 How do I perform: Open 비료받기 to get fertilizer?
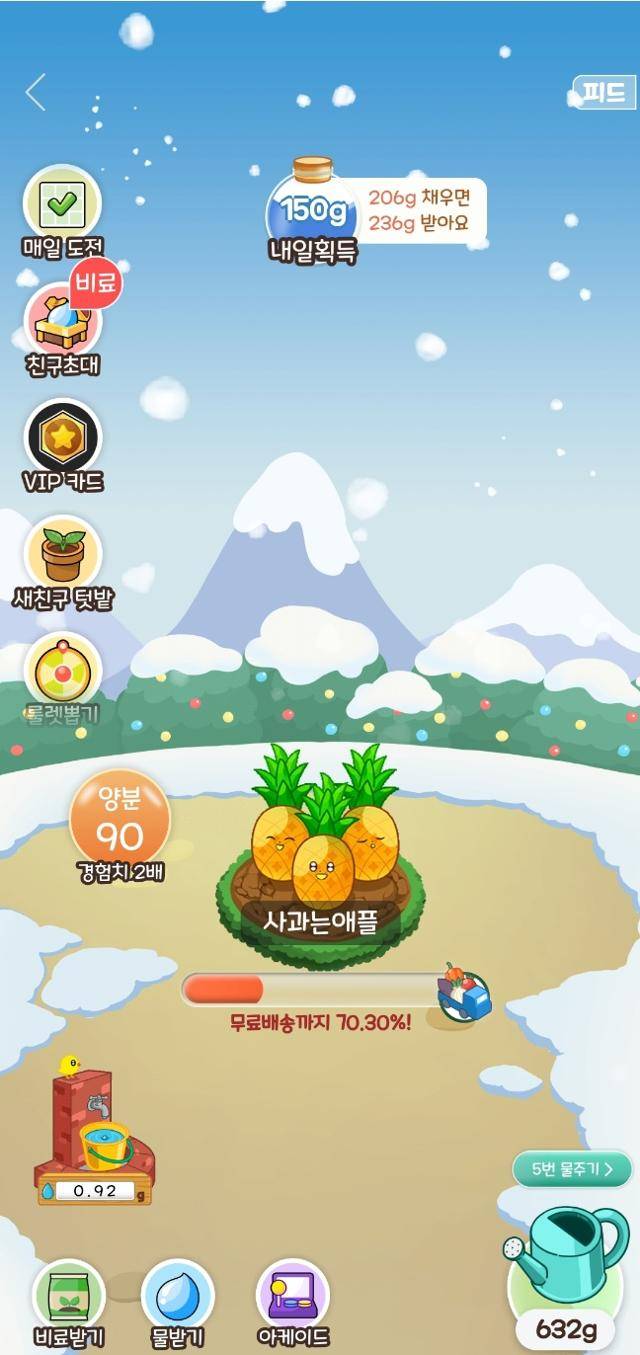click(69, 1298)
